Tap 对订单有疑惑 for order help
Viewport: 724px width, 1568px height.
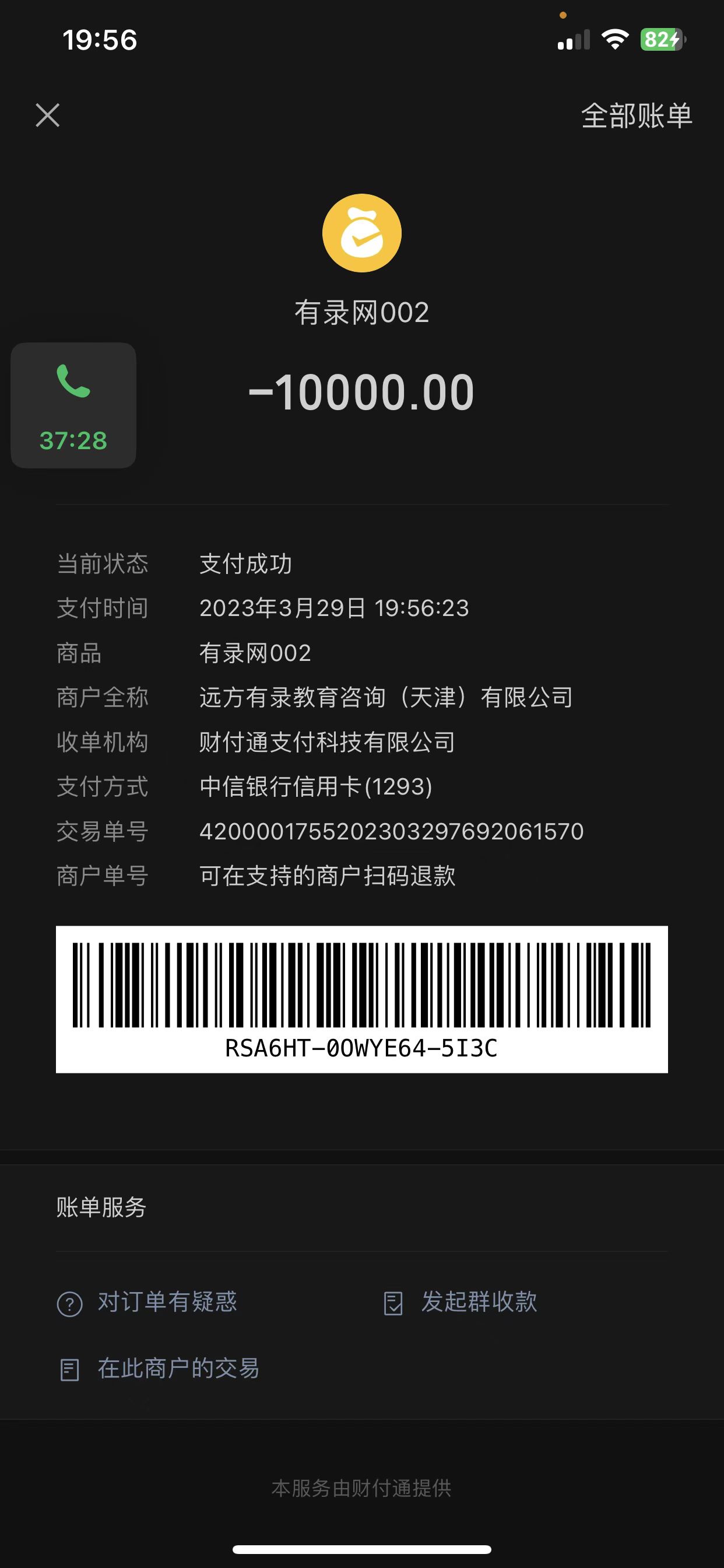(x=147, y=1302)
